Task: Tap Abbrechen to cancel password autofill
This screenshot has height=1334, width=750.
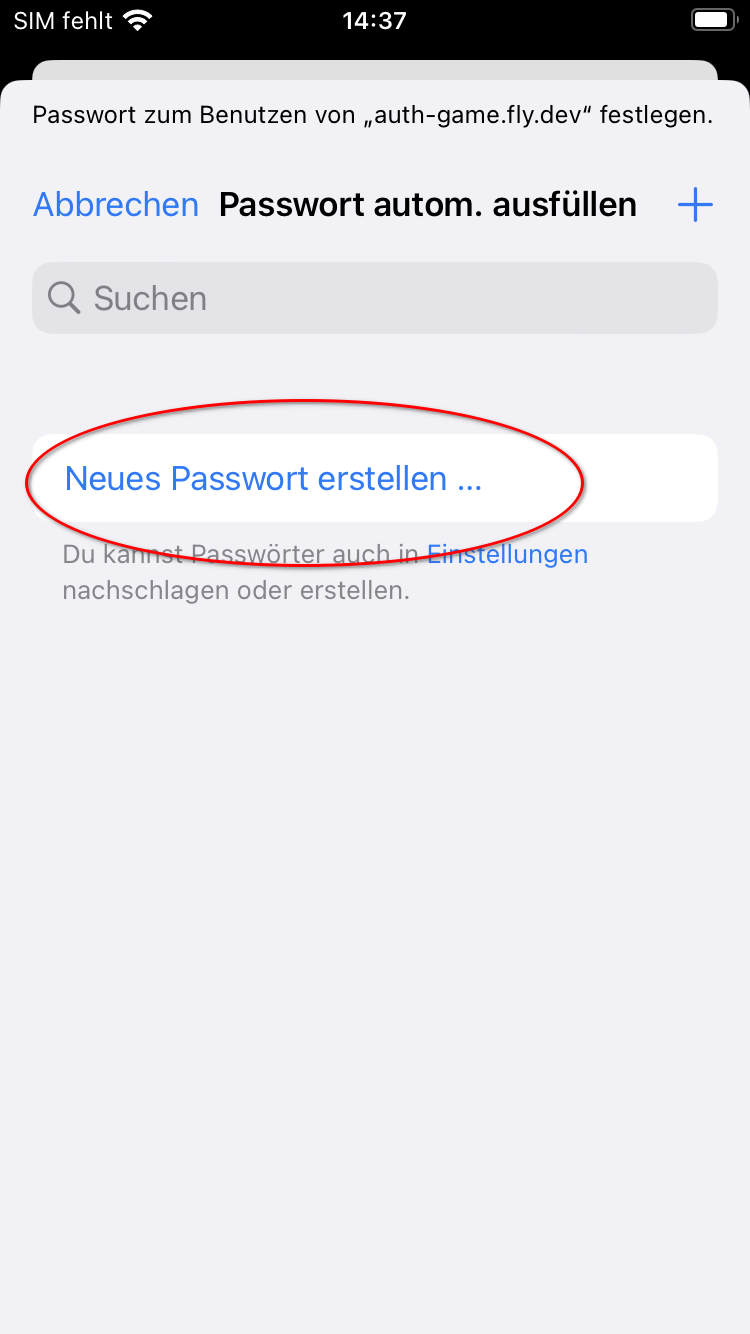Action: 116,205
